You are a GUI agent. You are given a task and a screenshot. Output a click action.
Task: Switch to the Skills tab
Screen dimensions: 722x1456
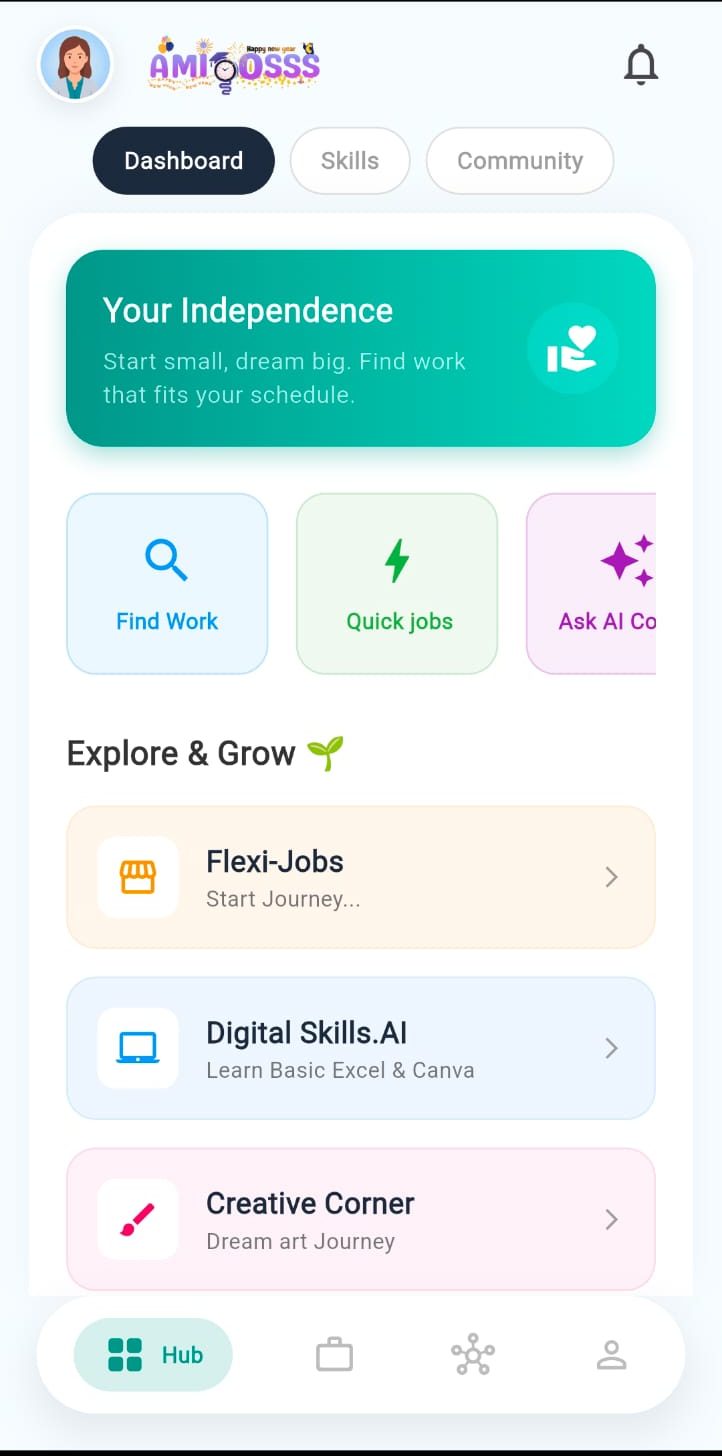350,161
